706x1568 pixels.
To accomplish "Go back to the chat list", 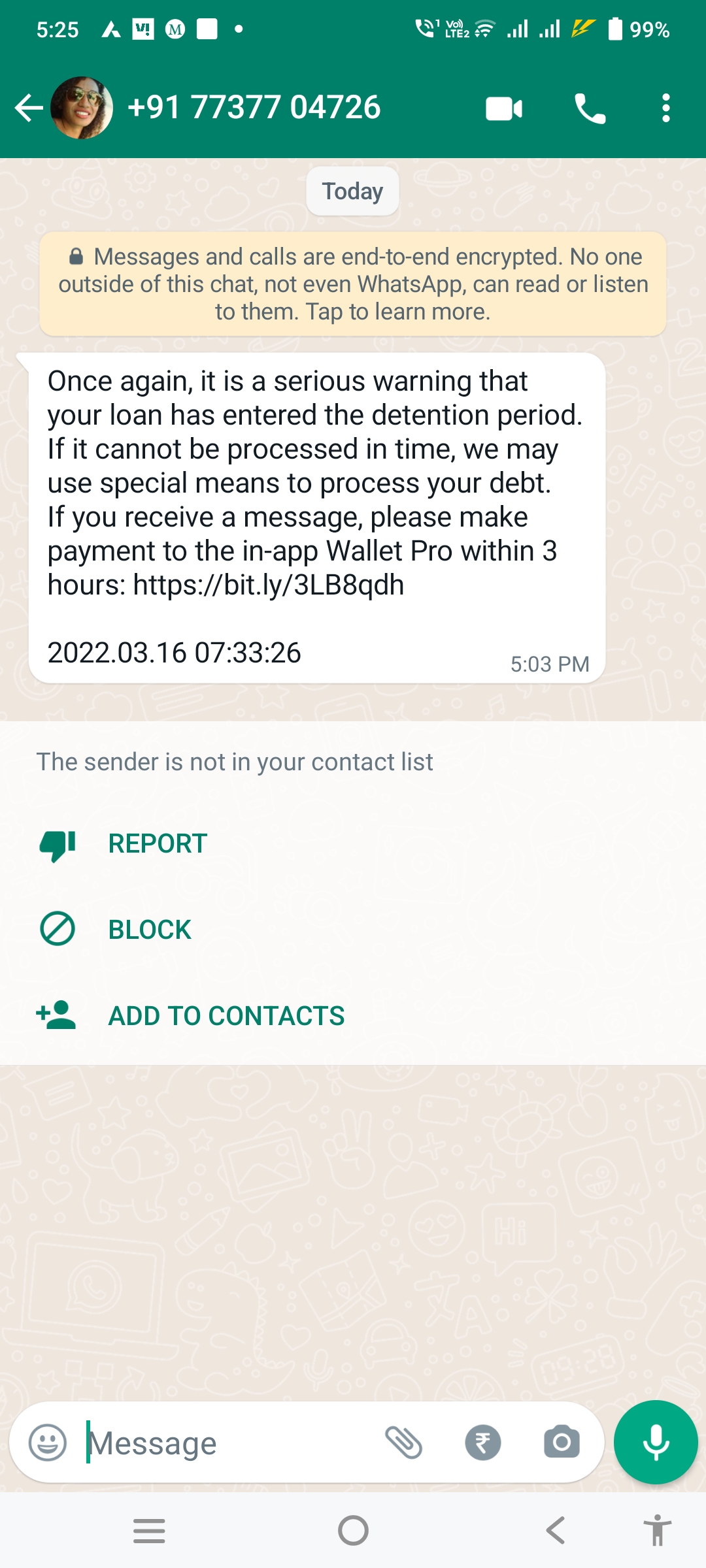I will tap(29, 108).
